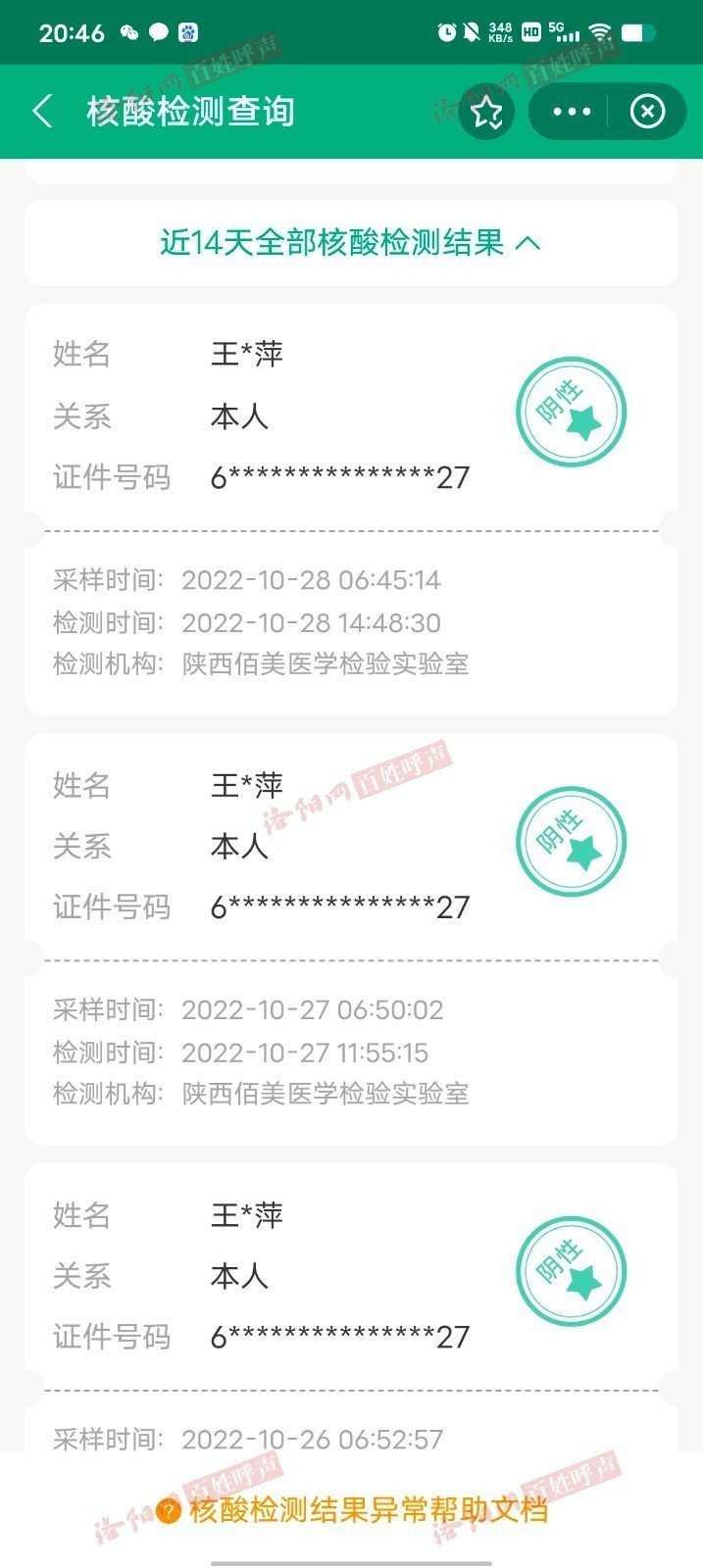The image size is (703, 1568).
Task: Close the mini program
Action: 647,112
